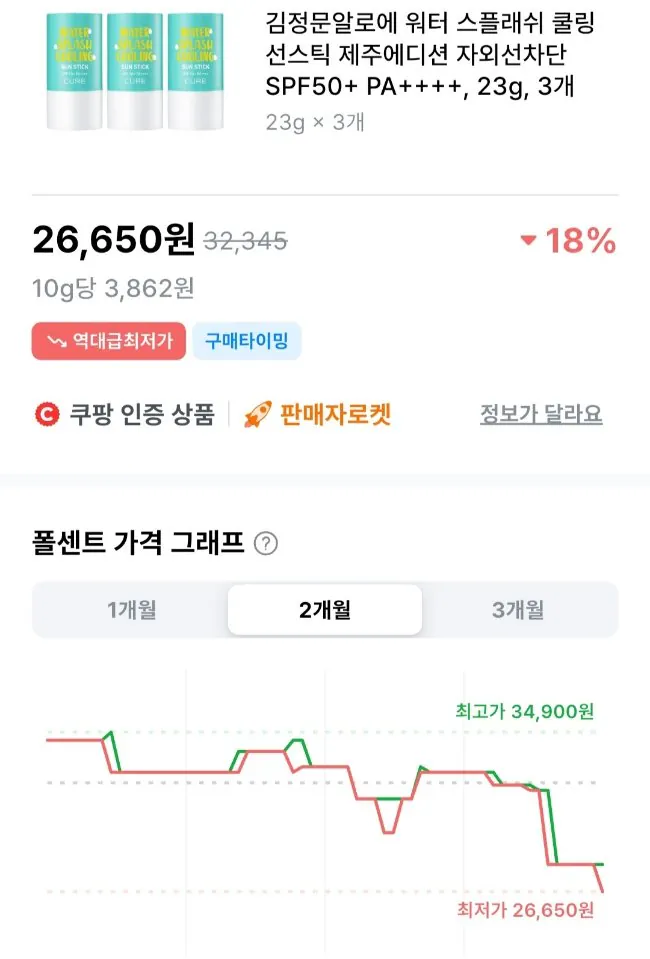Switch graph to 1개월 period
650x959 pixels.
(x=131, y=610)
